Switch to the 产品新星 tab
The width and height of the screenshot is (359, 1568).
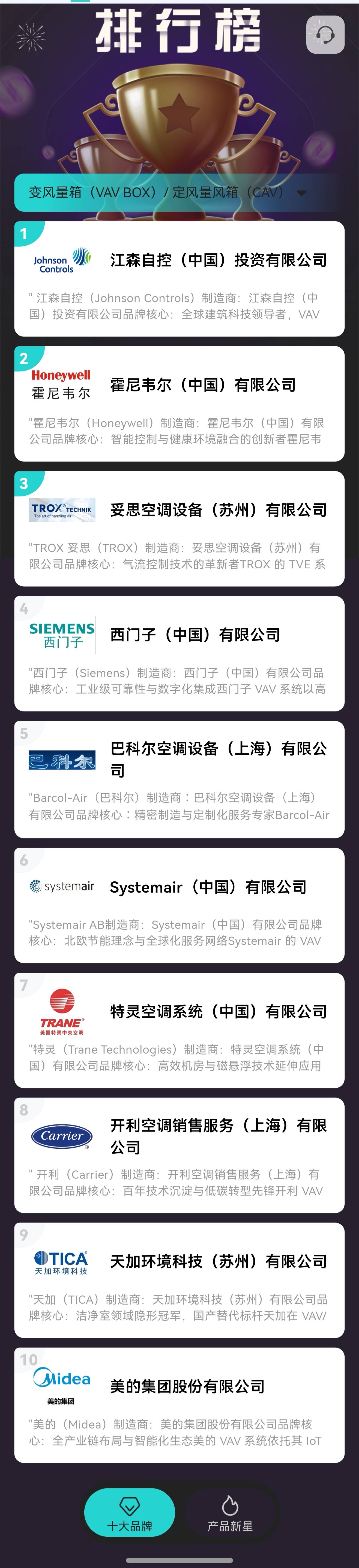tap(230, 1513)
